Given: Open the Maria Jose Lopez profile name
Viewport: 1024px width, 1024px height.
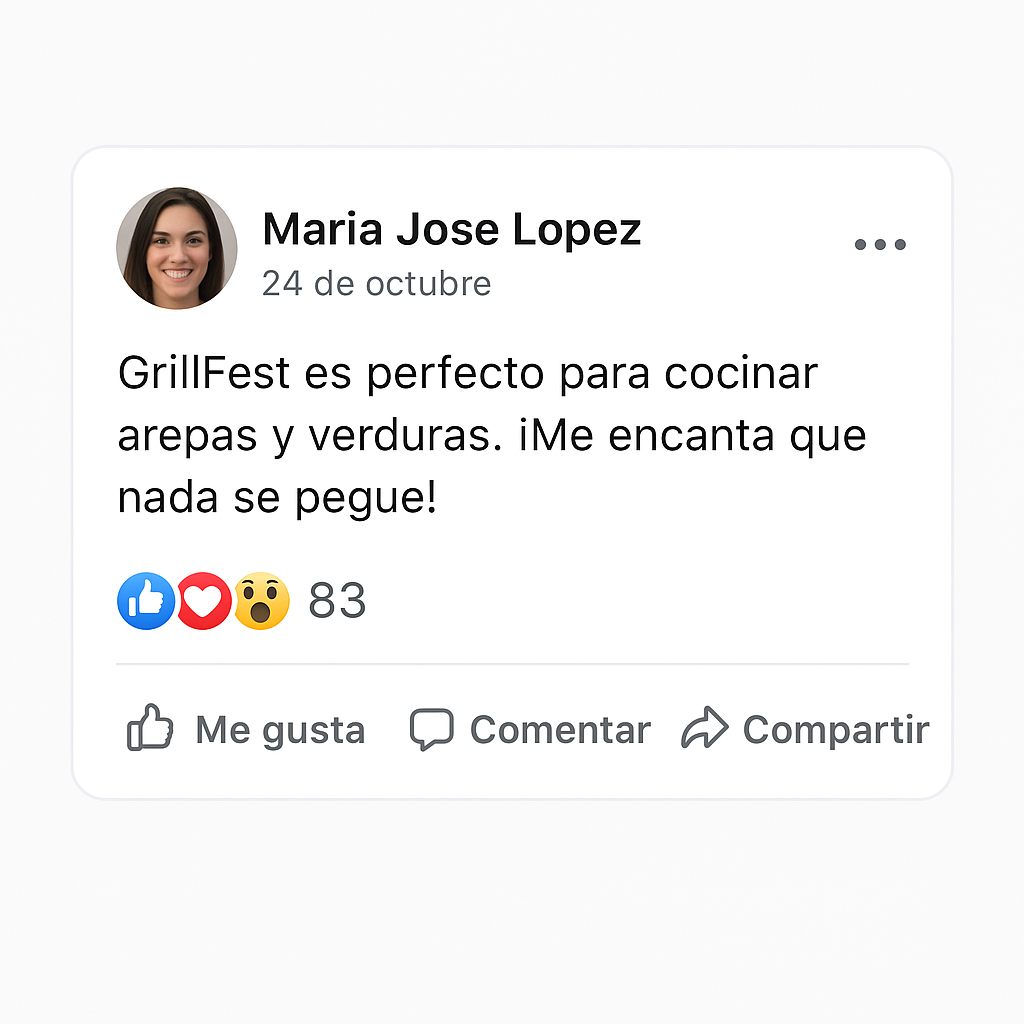Looking at the screenshot, I should (x=451, y=230).
